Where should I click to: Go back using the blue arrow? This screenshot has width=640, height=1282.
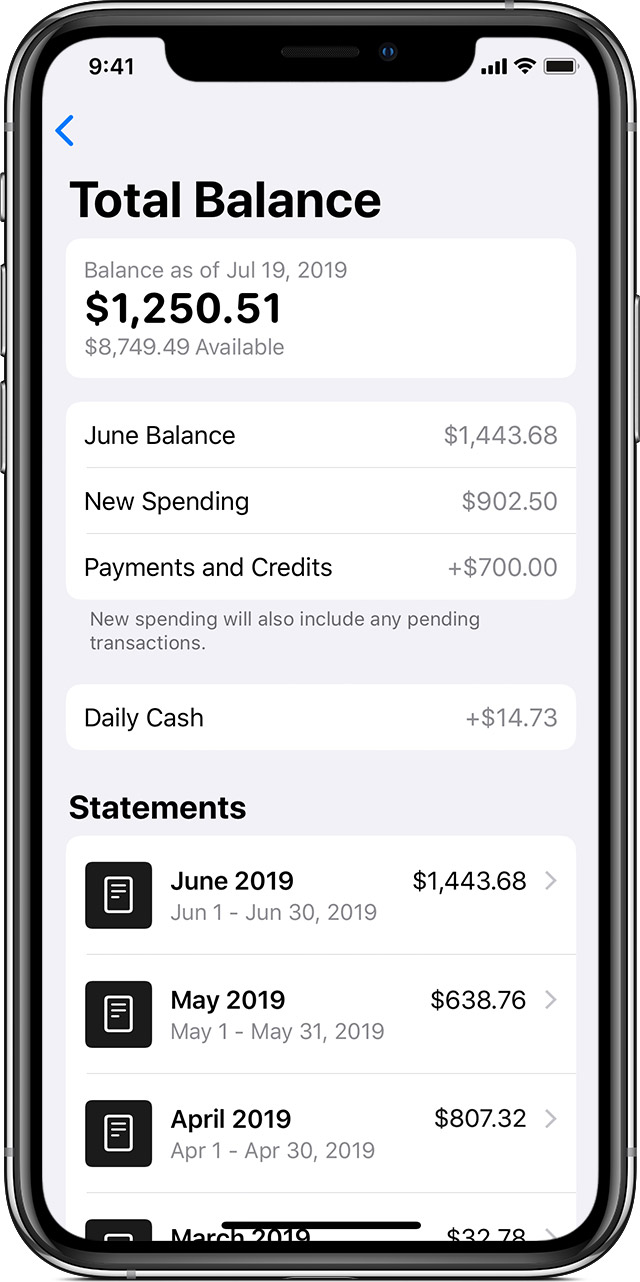pos(65,131)
